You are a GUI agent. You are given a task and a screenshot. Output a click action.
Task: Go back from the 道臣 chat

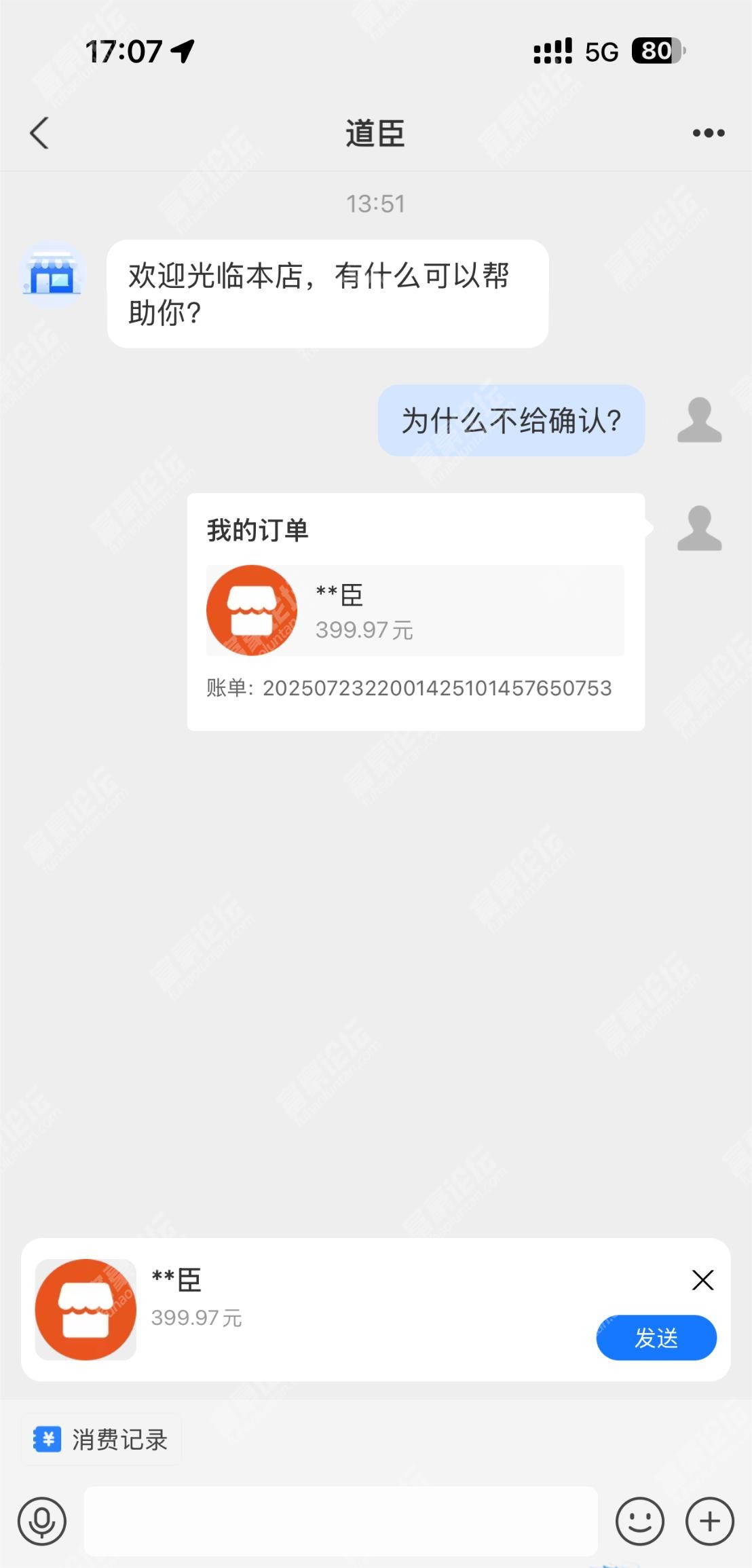tap(39, 132)
